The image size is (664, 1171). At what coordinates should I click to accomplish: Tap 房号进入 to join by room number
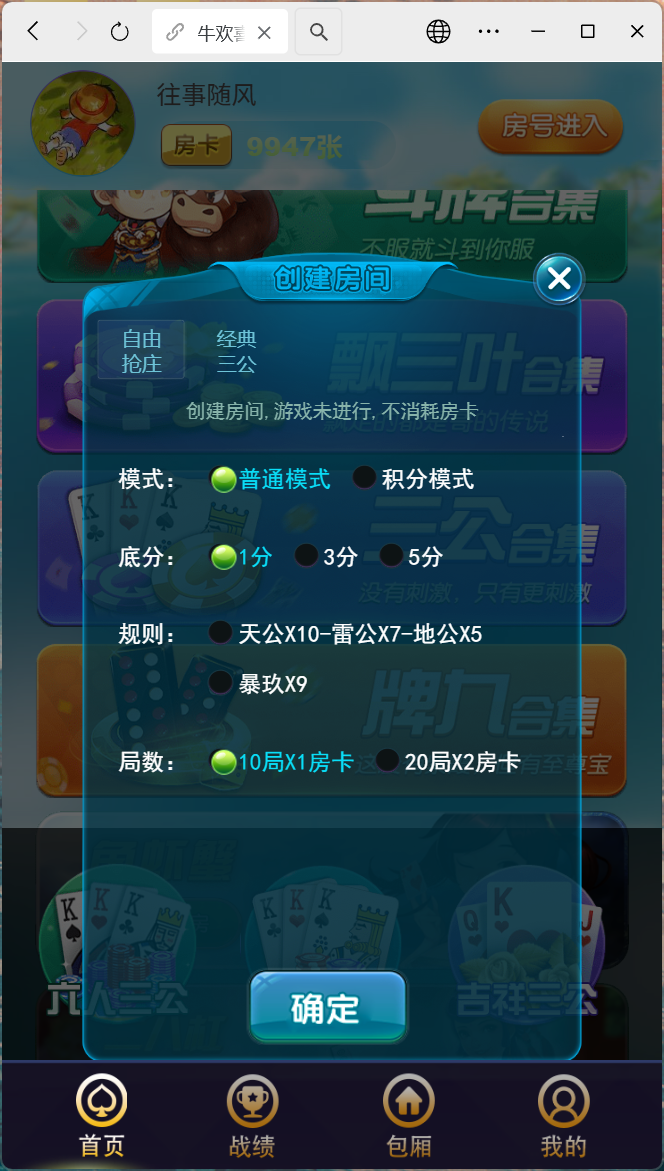(551, 126)
